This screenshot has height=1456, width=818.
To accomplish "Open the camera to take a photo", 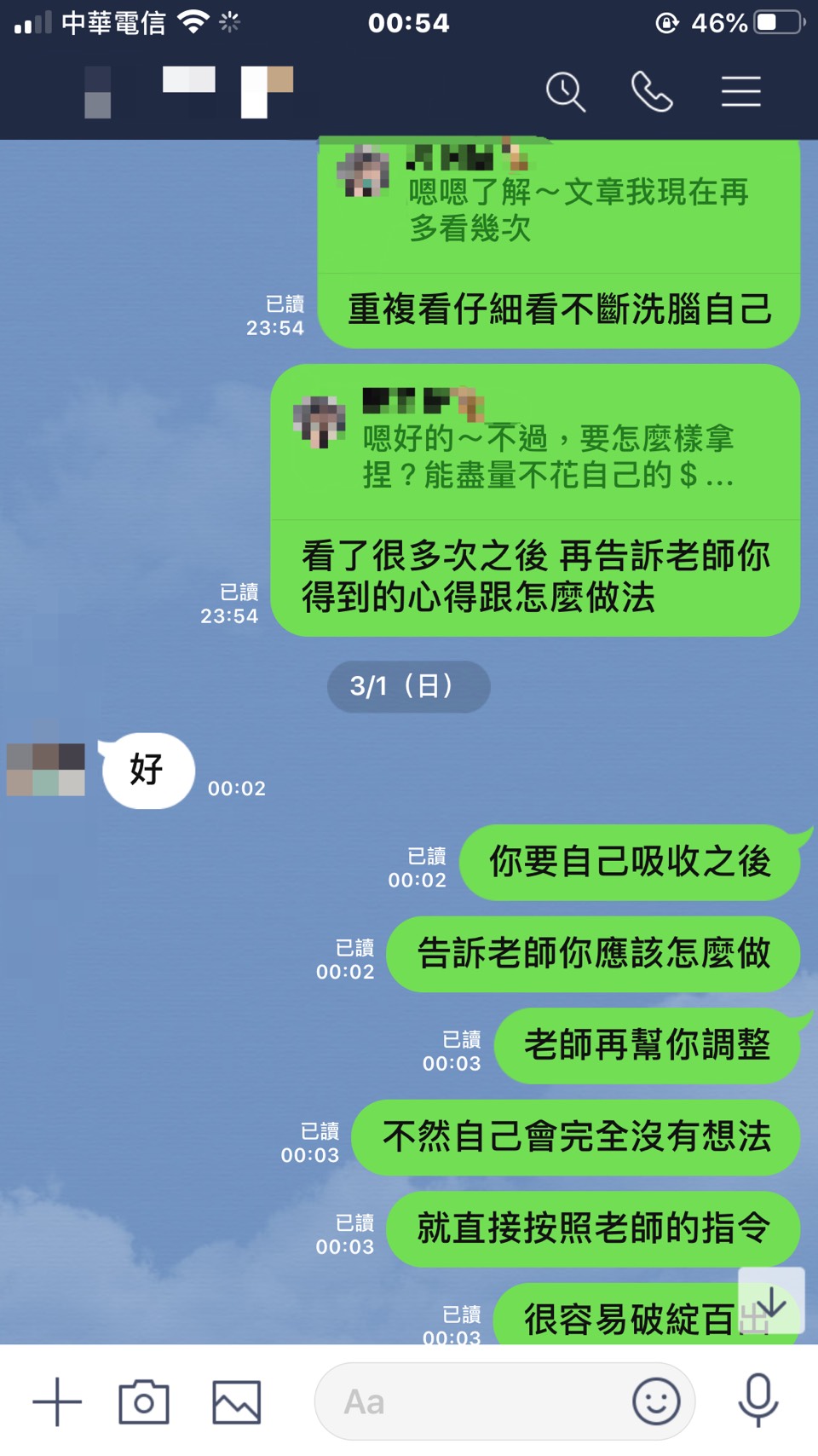I will tap(144, 1401).
